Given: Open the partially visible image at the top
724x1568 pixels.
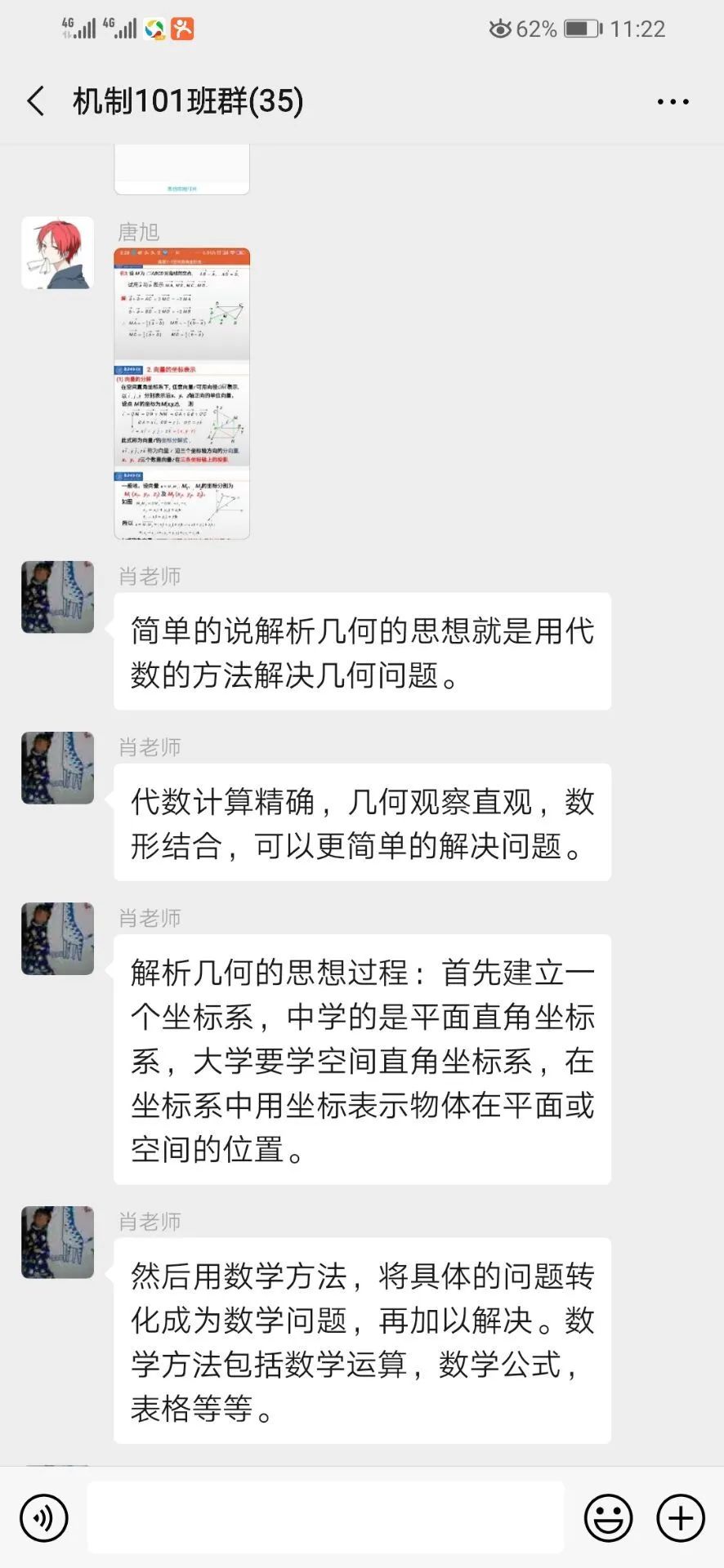Looking at the screenshot, I should [x=181, y=171].
